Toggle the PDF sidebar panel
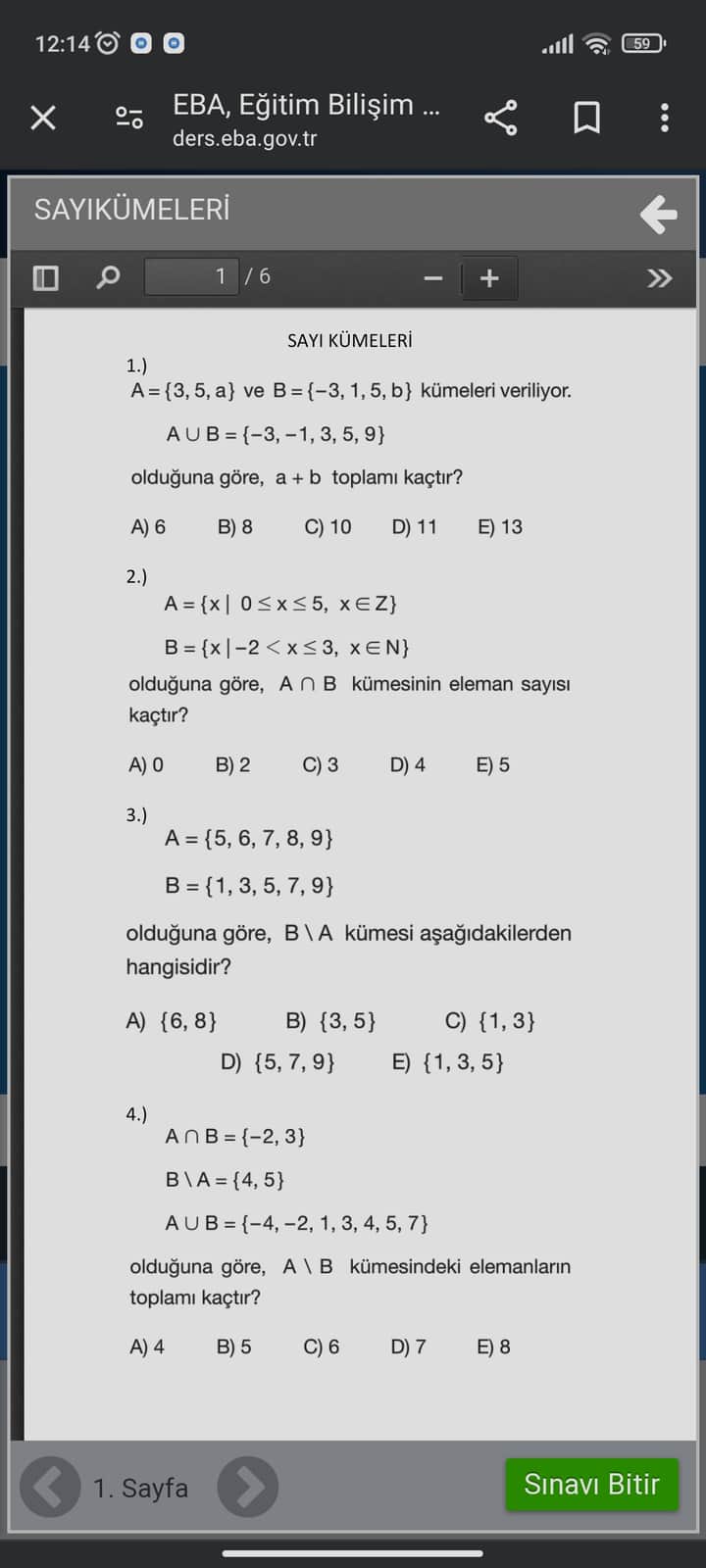Viewport: 706px width, 1568px height. pyautogui.click(x=46, y=278)
